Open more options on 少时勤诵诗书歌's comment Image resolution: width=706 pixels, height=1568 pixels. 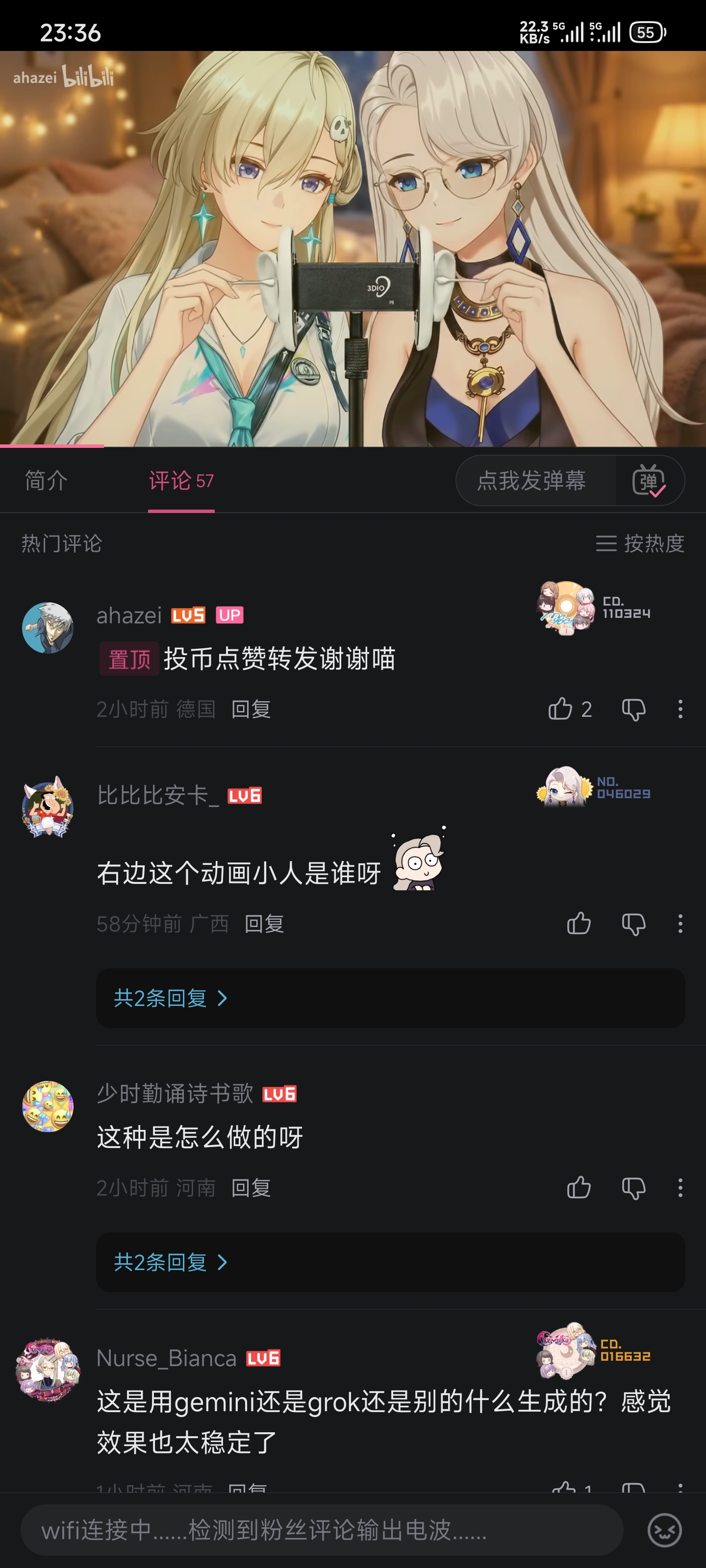(x=680, y=1187)
